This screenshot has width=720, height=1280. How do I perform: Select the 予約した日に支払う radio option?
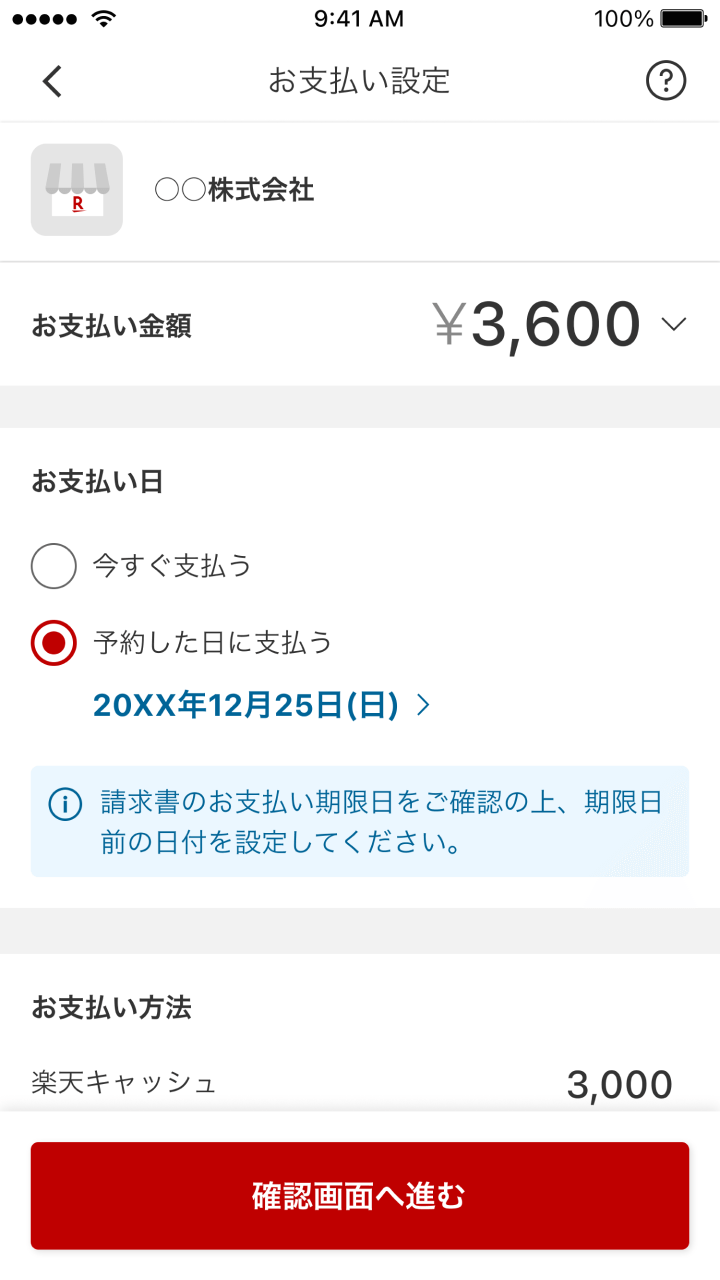(x=54, y=642)
